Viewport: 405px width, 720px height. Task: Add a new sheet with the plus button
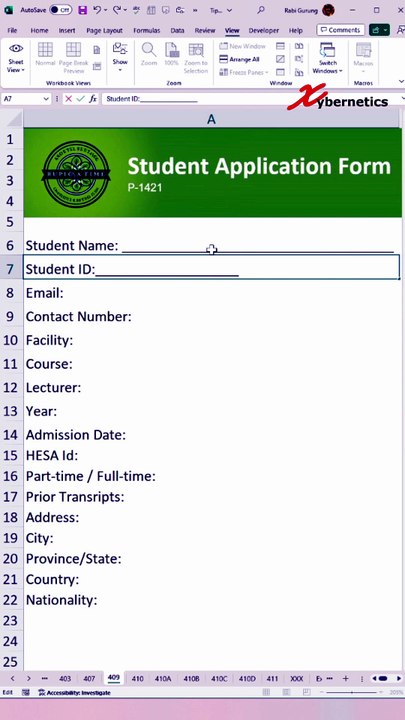(x=346, y=678)
